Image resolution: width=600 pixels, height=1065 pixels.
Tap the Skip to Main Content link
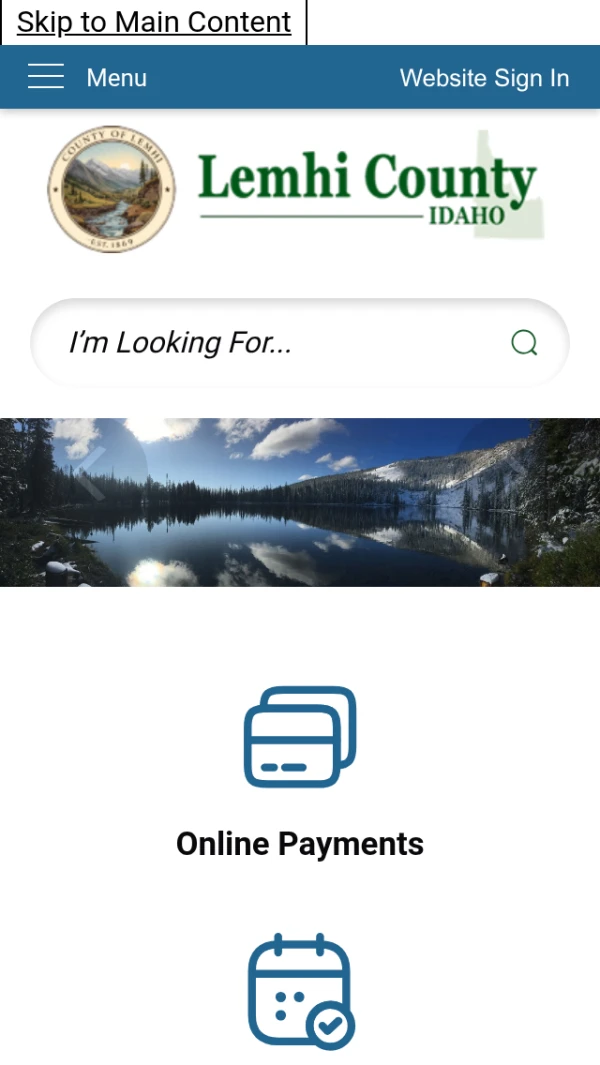(x=154, y=22)
